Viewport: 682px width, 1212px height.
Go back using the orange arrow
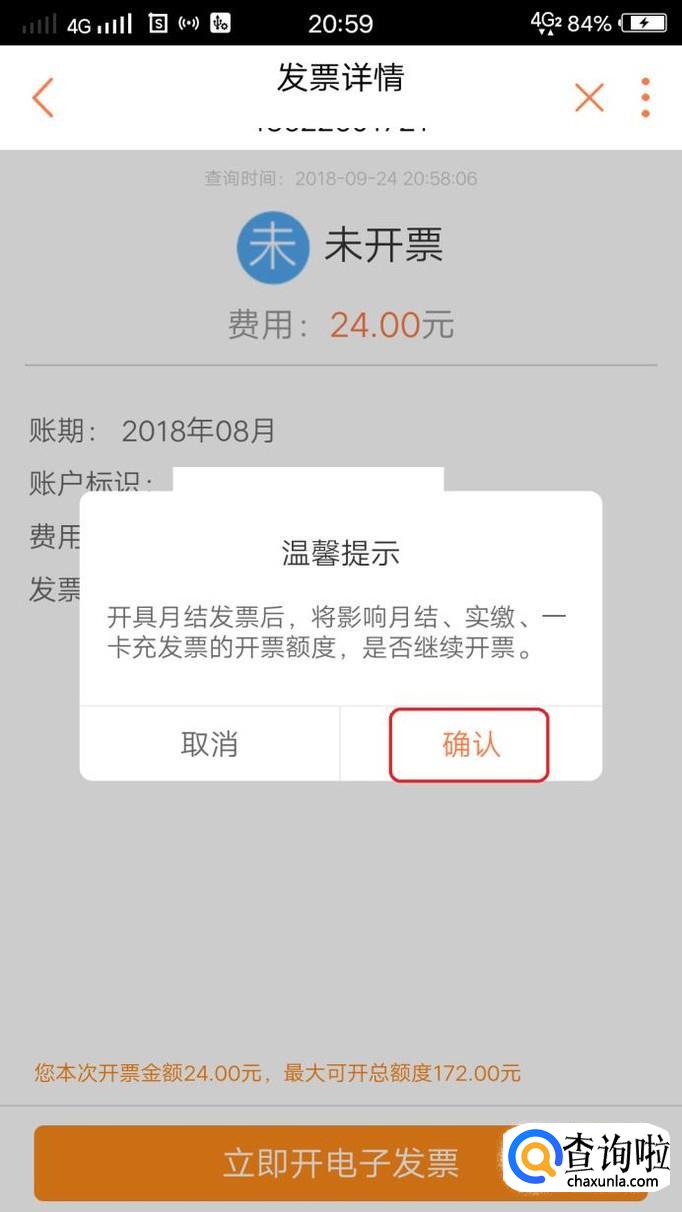point(42,98)
